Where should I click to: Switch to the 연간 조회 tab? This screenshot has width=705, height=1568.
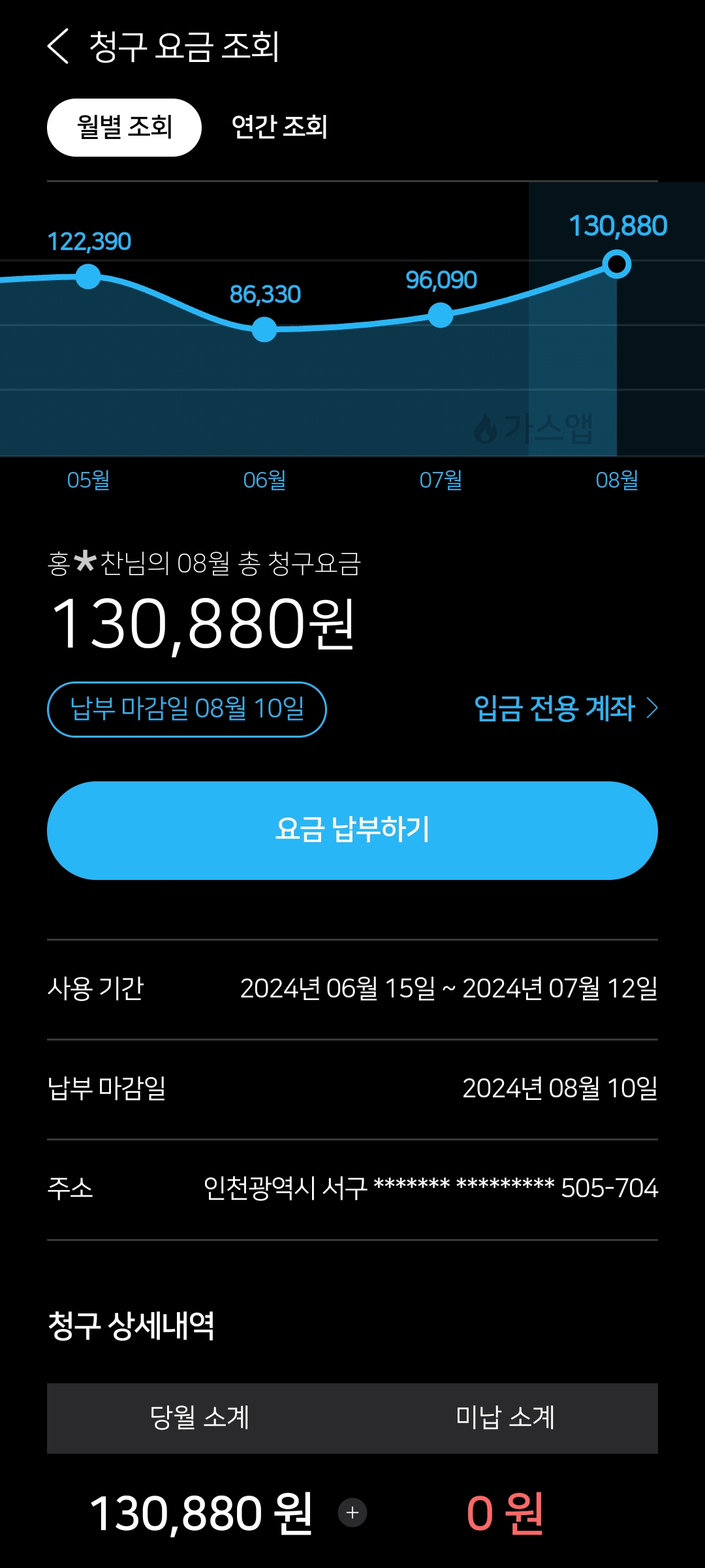279,127
